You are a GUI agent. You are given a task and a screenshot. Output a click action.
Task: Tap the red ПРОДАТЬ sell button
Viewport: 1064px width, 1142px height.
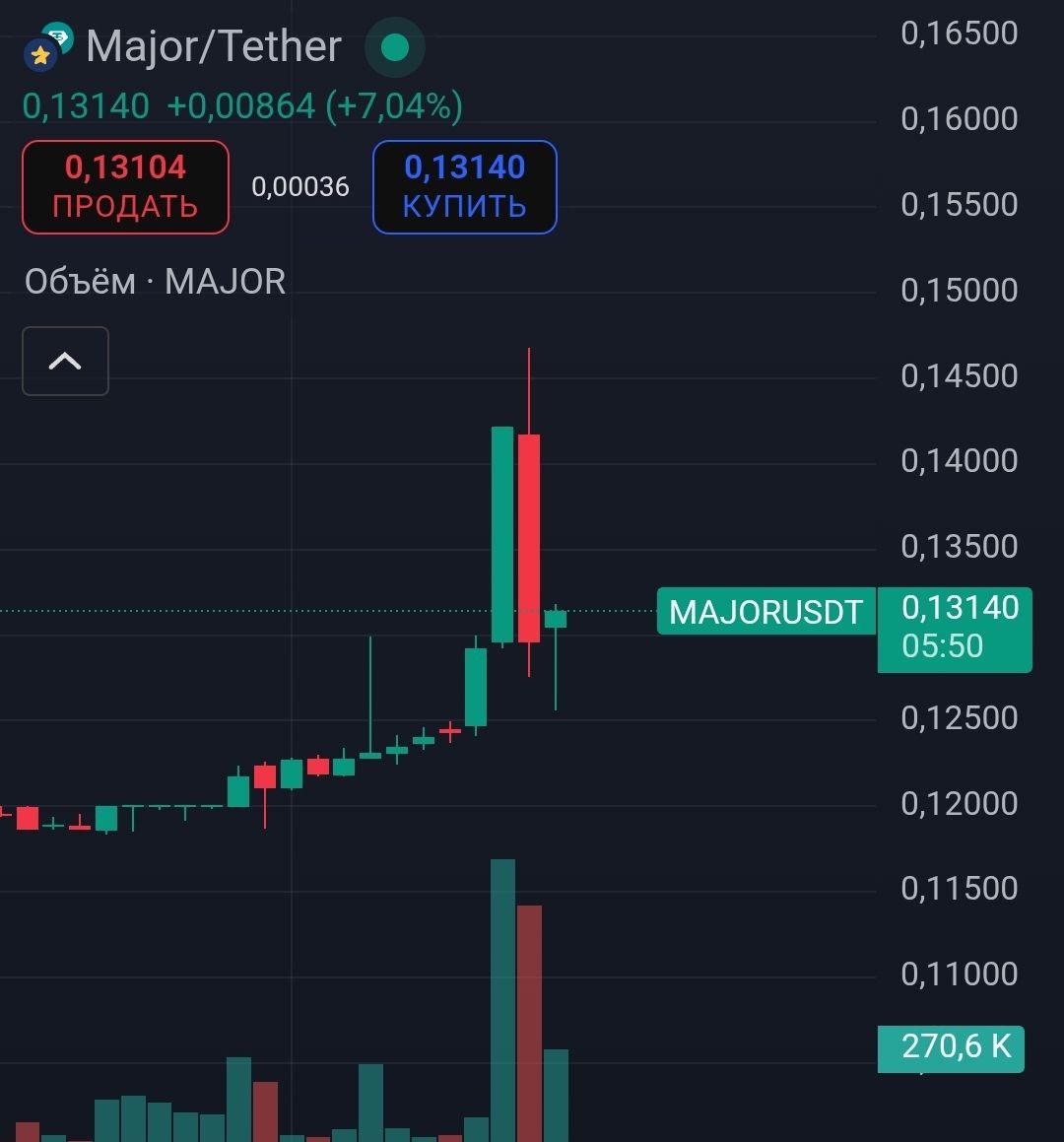click(x=125, y=187)
